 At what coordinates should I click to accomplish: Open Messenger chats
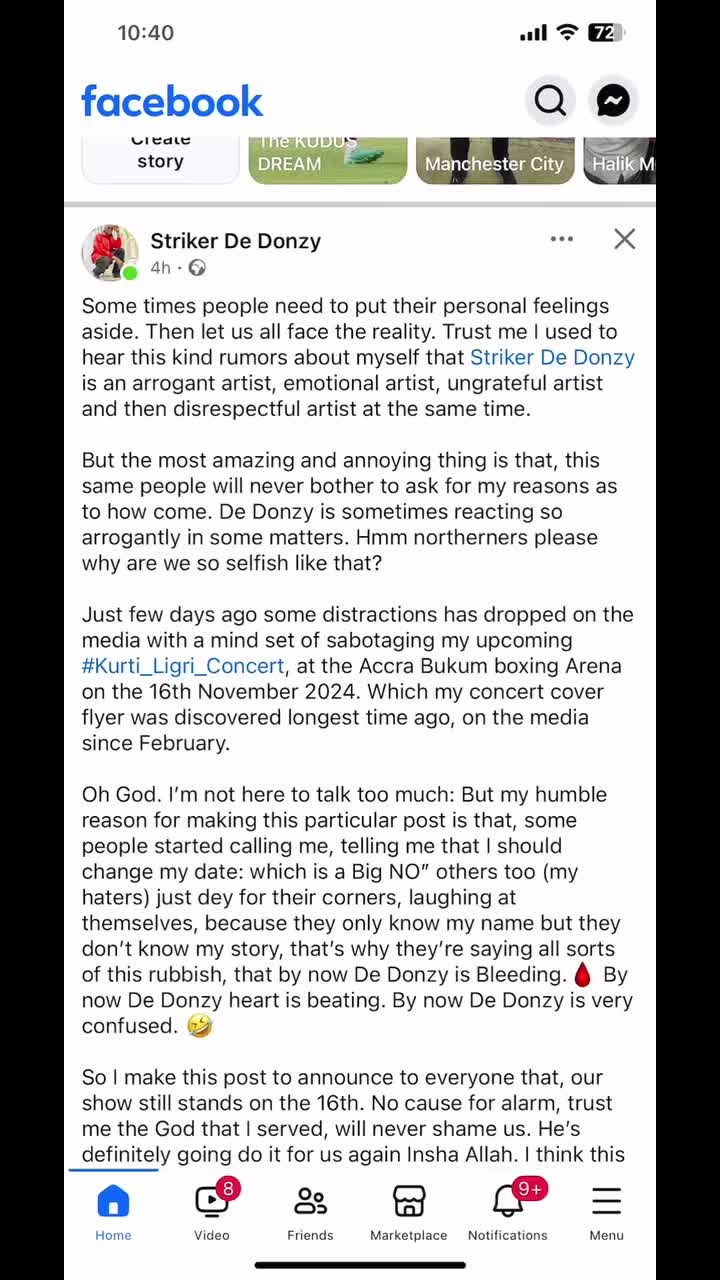click(x=613, y=100)
